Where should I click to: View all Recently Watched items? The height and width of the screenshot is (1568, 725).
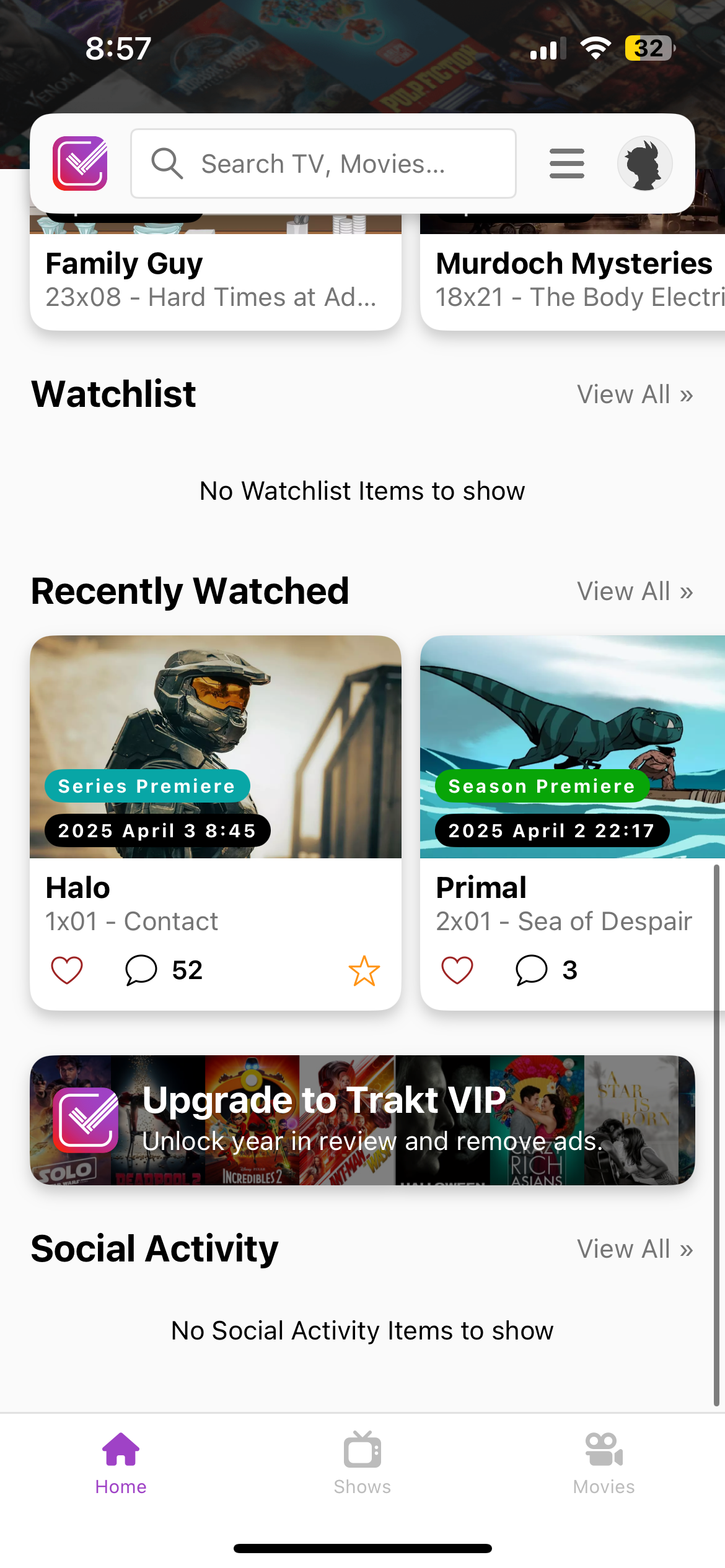tap(635, 591)
